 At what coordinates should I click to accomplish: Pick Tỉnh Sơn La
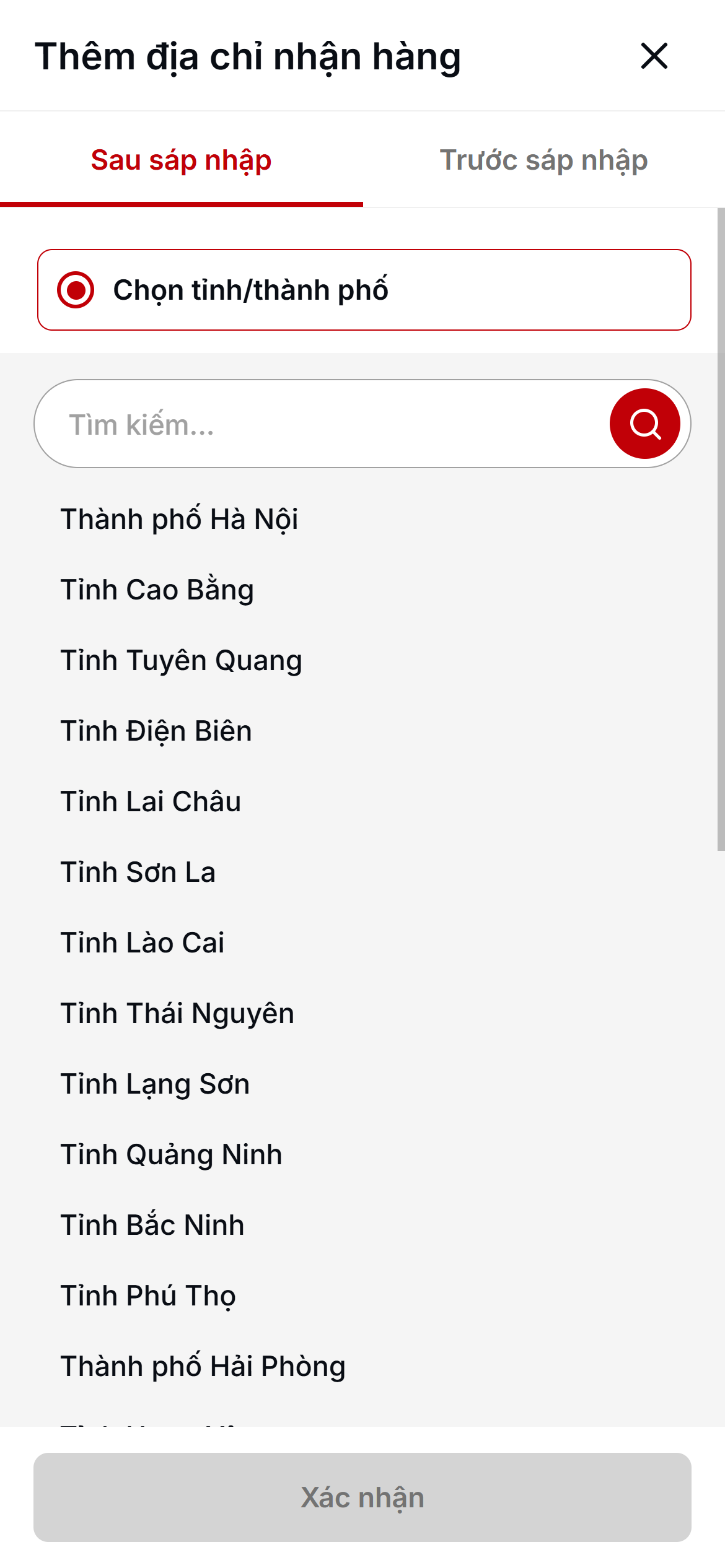(x=138, y=872)
